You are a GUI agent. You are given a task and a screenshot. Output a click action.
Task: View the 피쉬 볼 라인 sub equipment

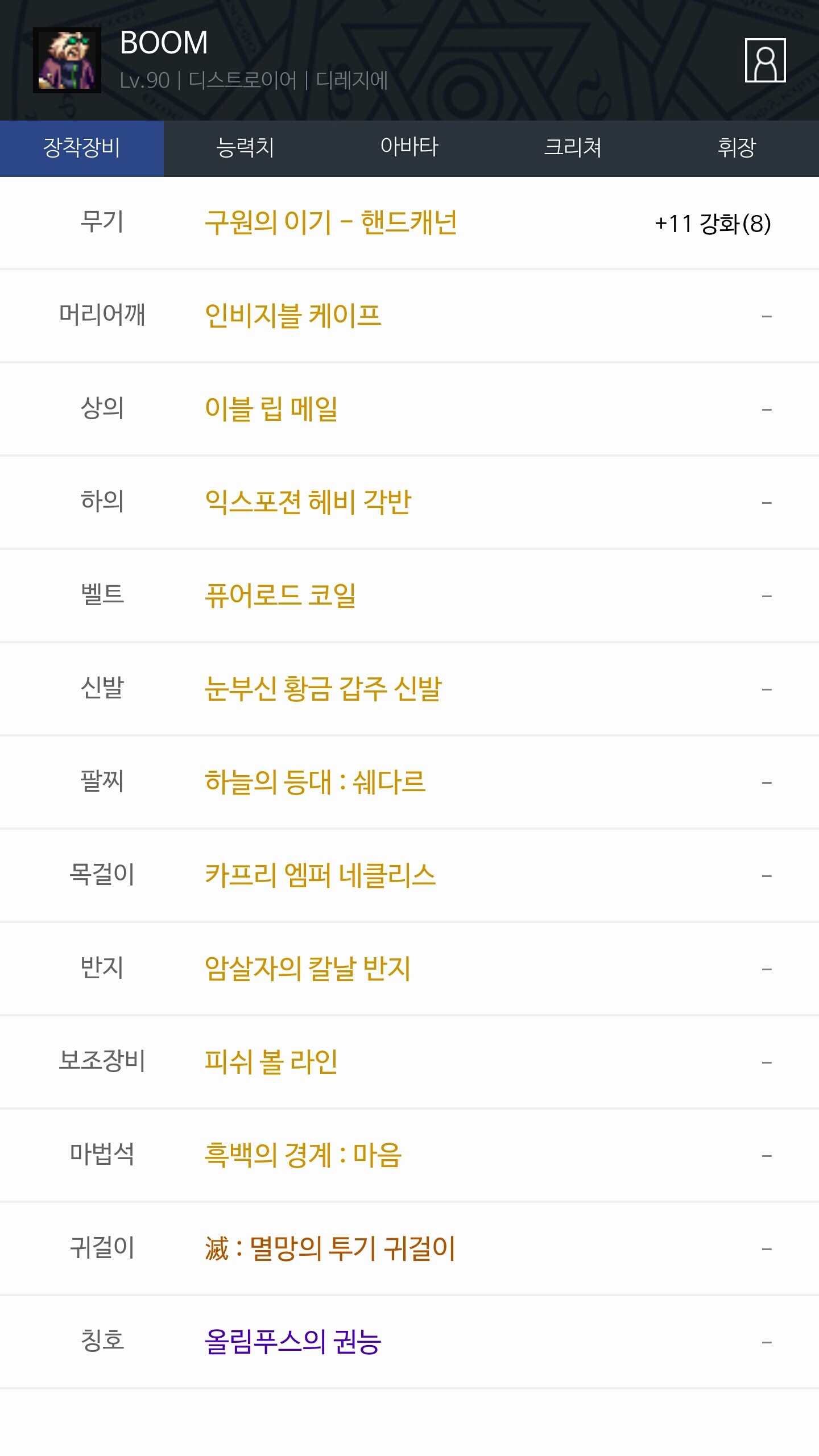pyautogui.click(x=271, y=1062)
